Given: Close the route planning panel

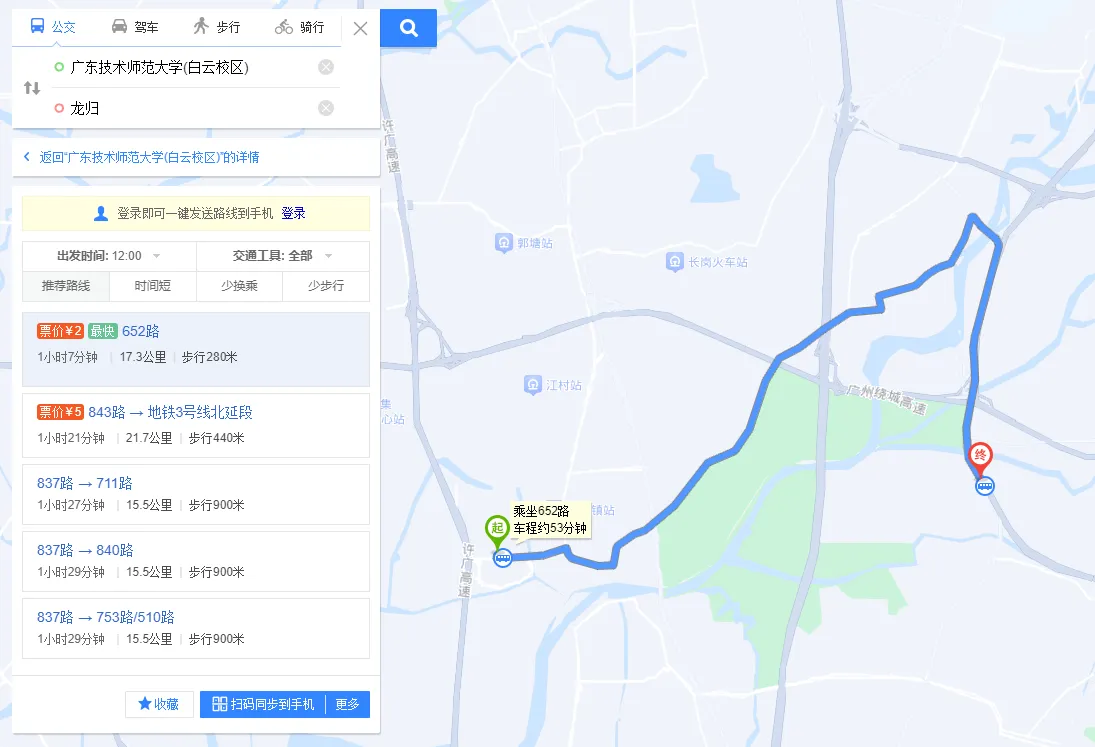Looking at the screenshot, I should coord(360,28).
